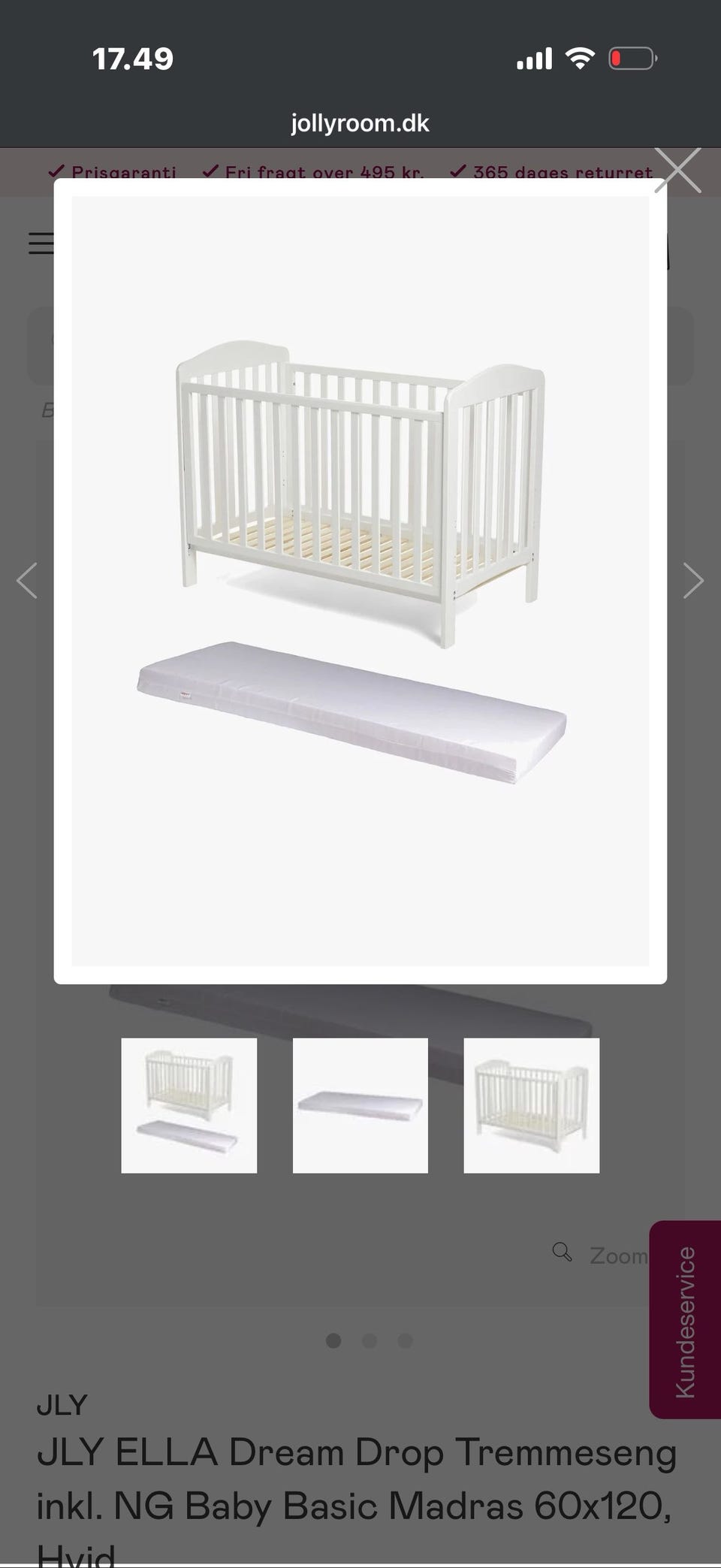Go to the previous product image
The image size is (721, 1568).
27,581
